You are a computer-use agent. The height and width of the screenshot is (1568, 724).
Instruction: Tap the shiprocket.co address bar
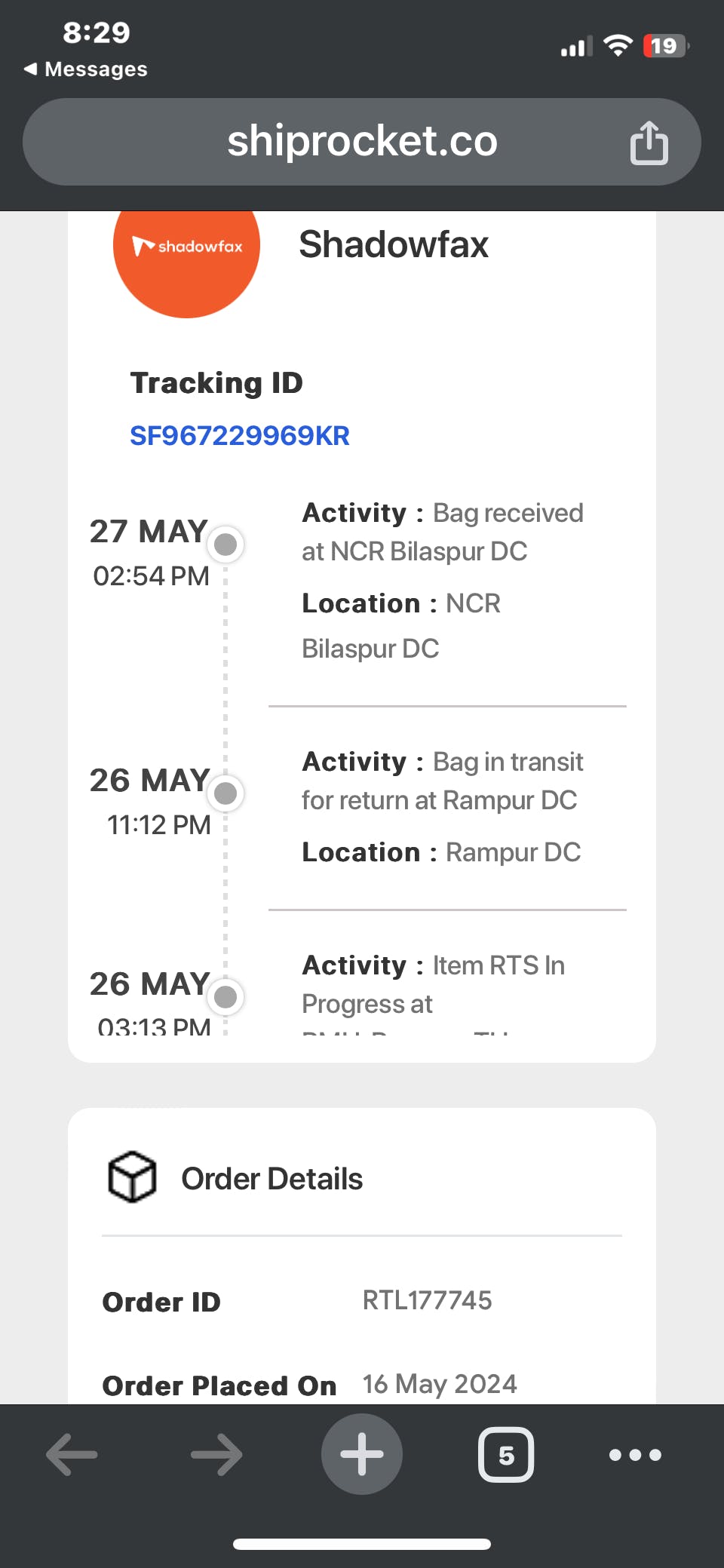point(362,142)
